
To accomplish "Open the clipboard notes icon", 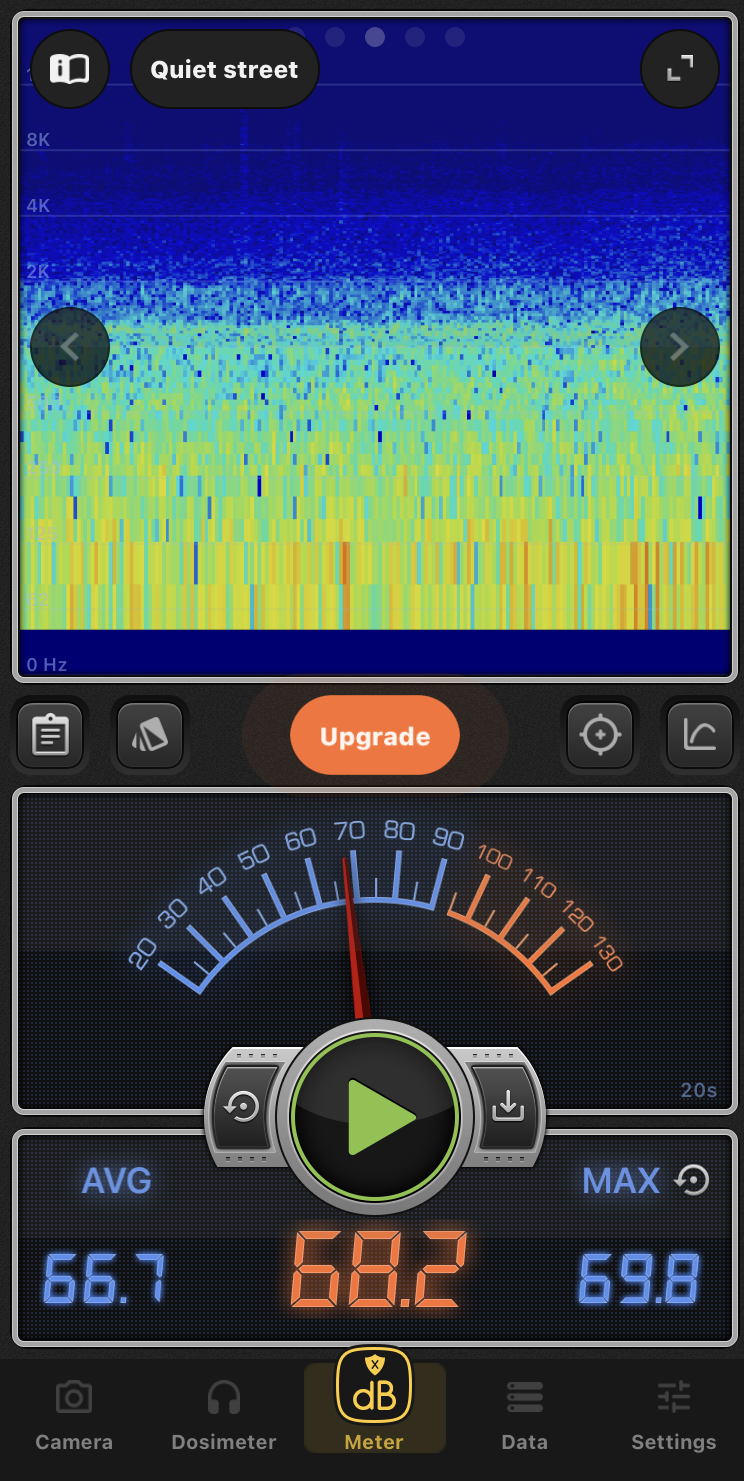I will pos(50,736).
